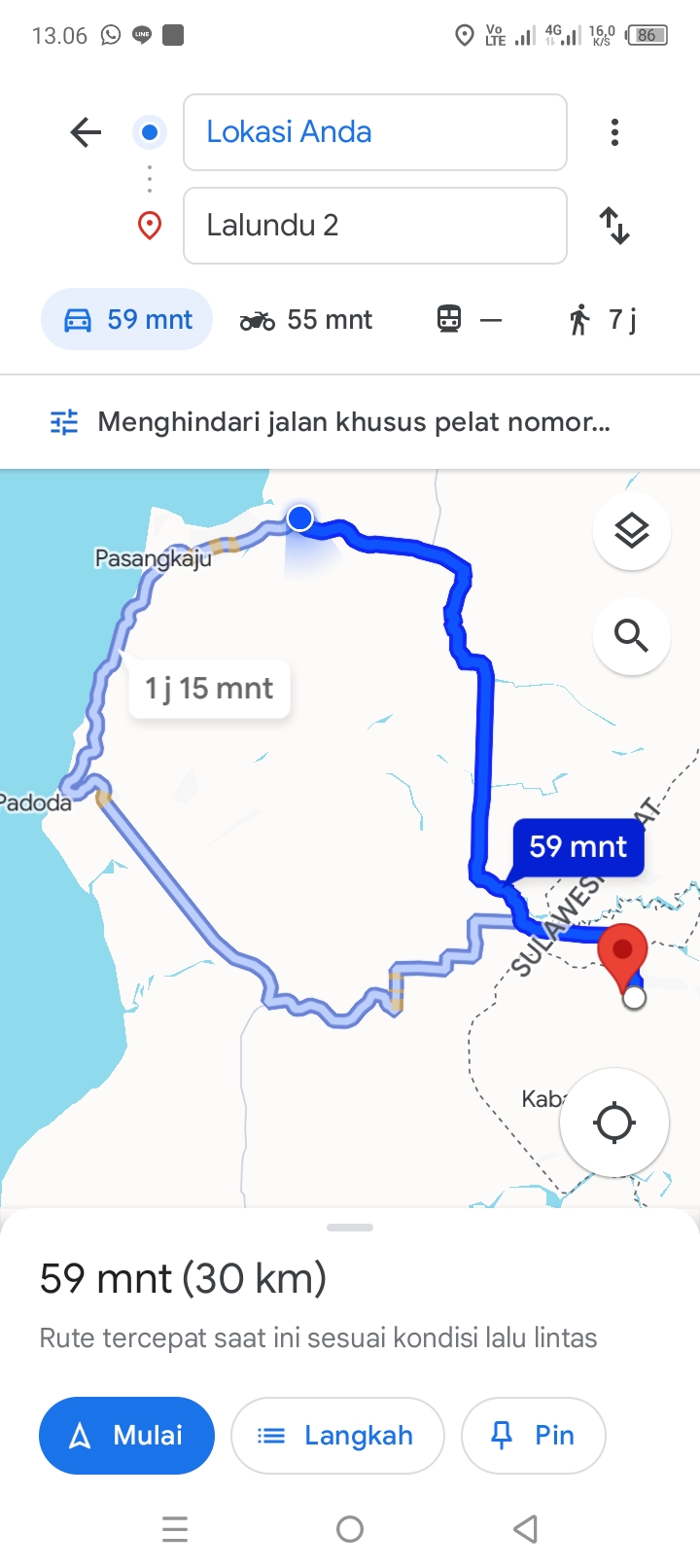
Task: Swap the start and destination locations
Action: pos(614,226)
